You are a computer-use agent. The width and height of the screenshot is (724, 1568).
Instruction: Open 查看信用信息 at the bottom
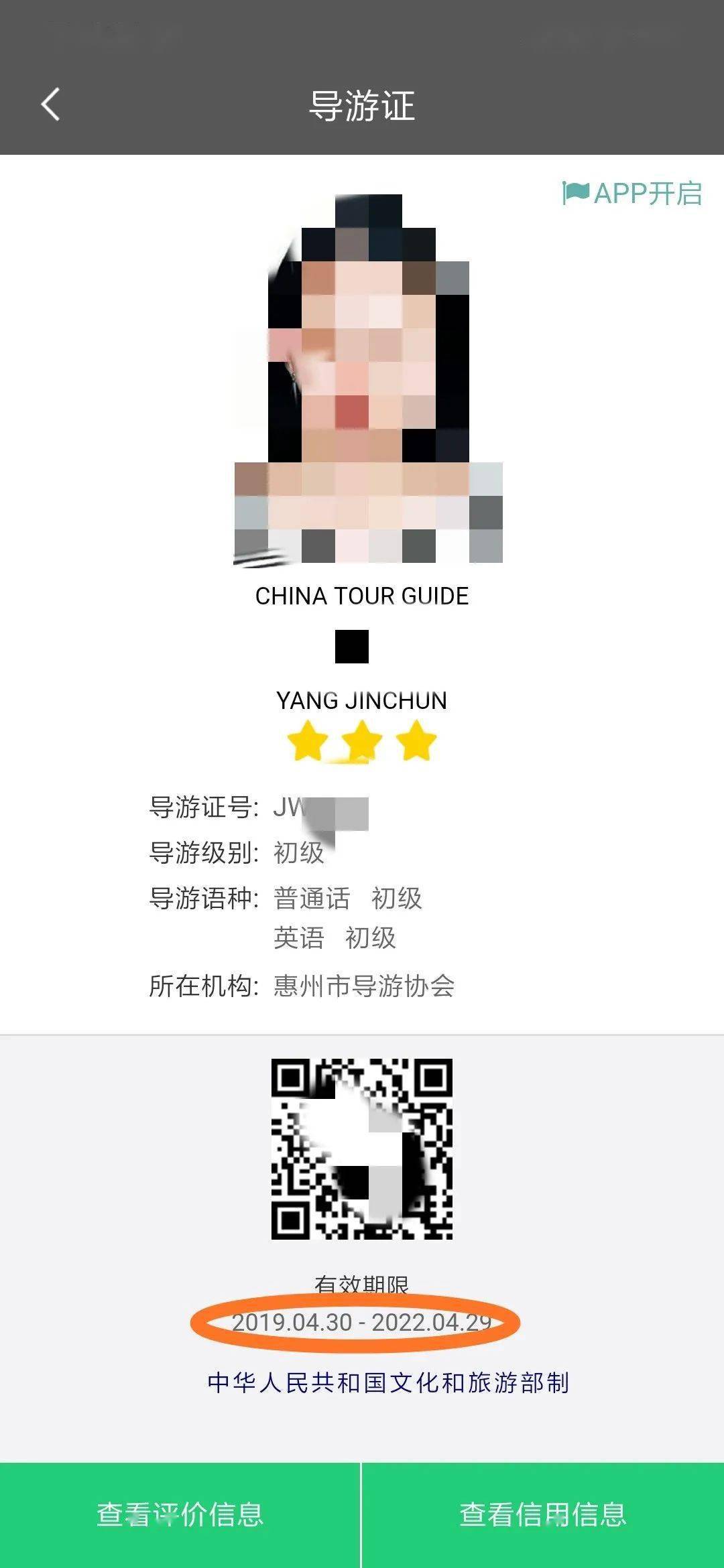click(x=543, y=1514)
